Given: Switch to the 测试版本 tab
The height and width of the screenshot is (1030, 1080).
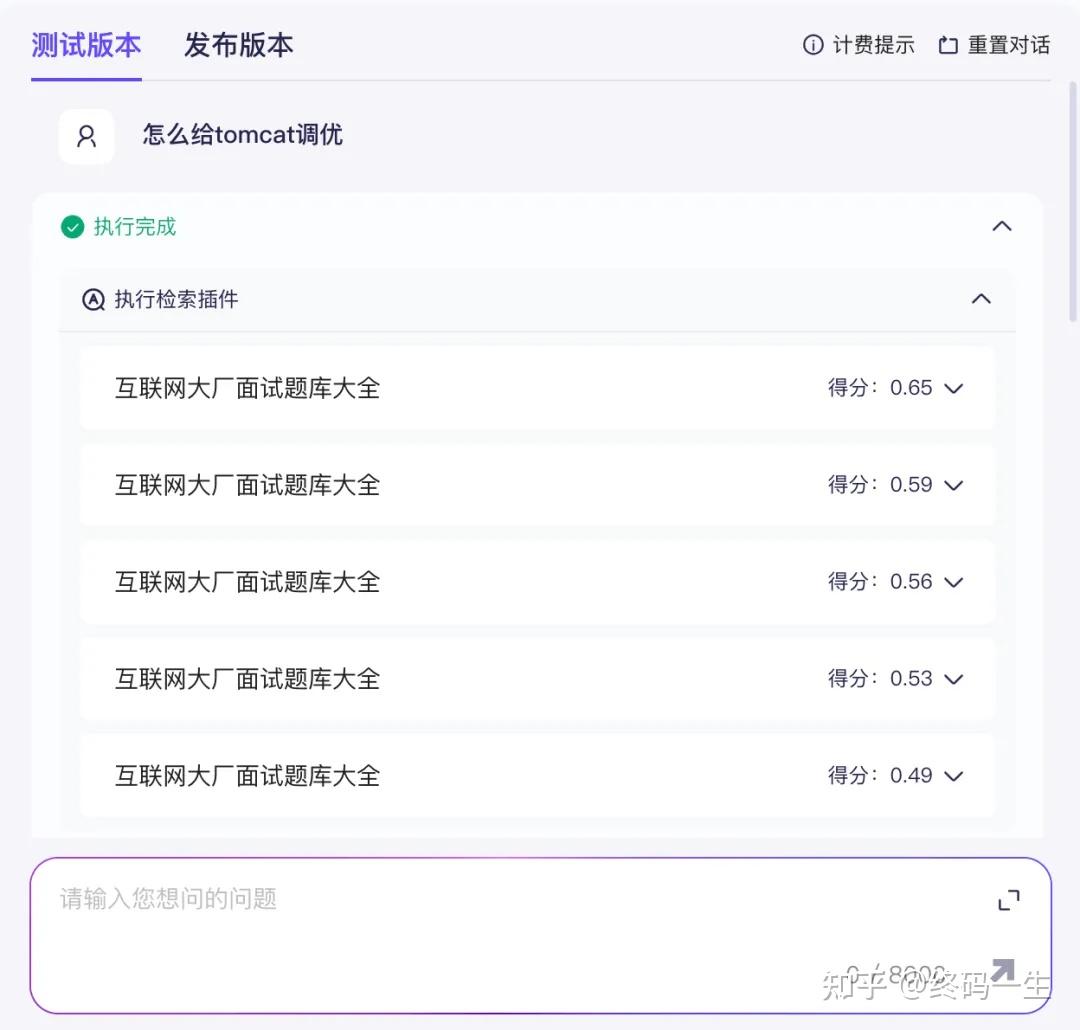Looking at the screenshot, I should coord(86,45).
